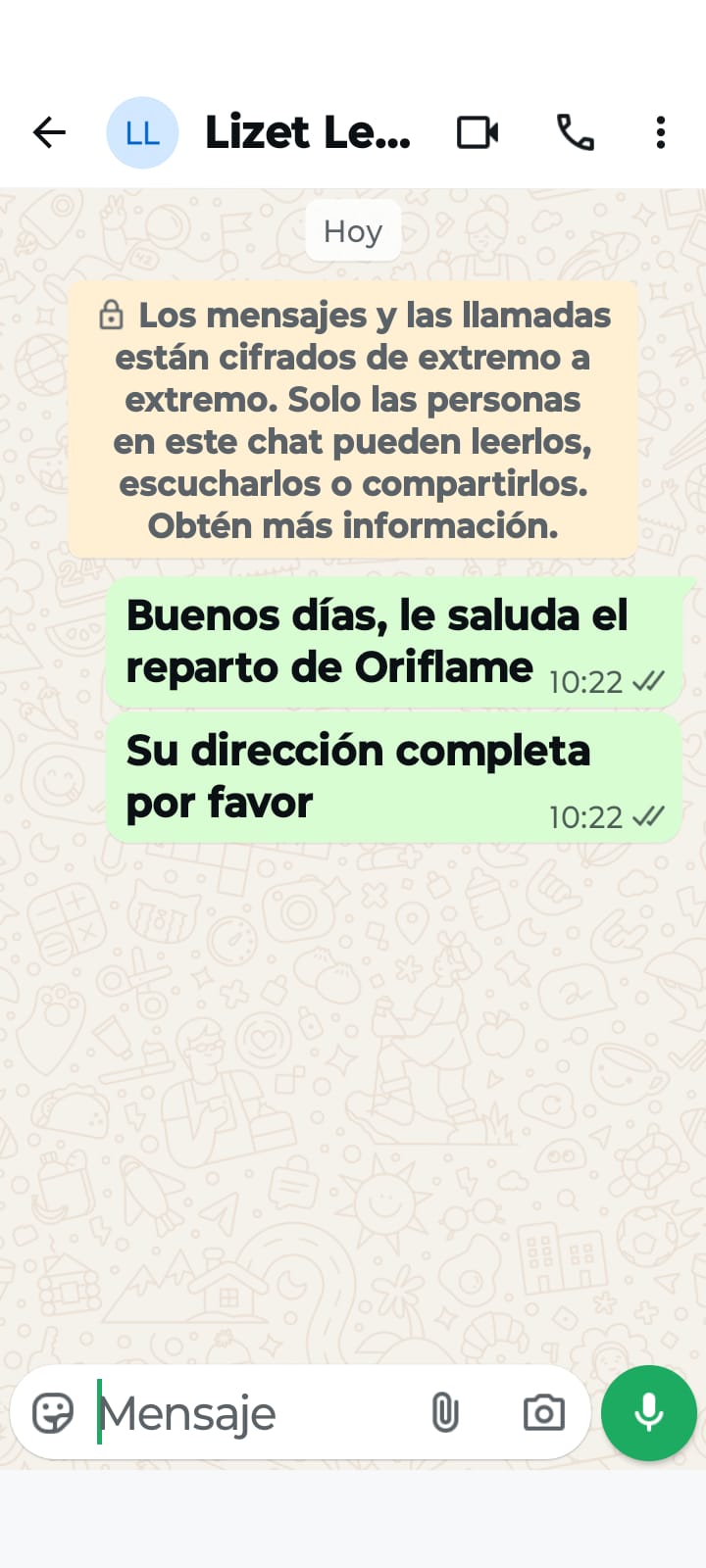
Task: Start a voice call with Lizet
Action: click(575, 132)
